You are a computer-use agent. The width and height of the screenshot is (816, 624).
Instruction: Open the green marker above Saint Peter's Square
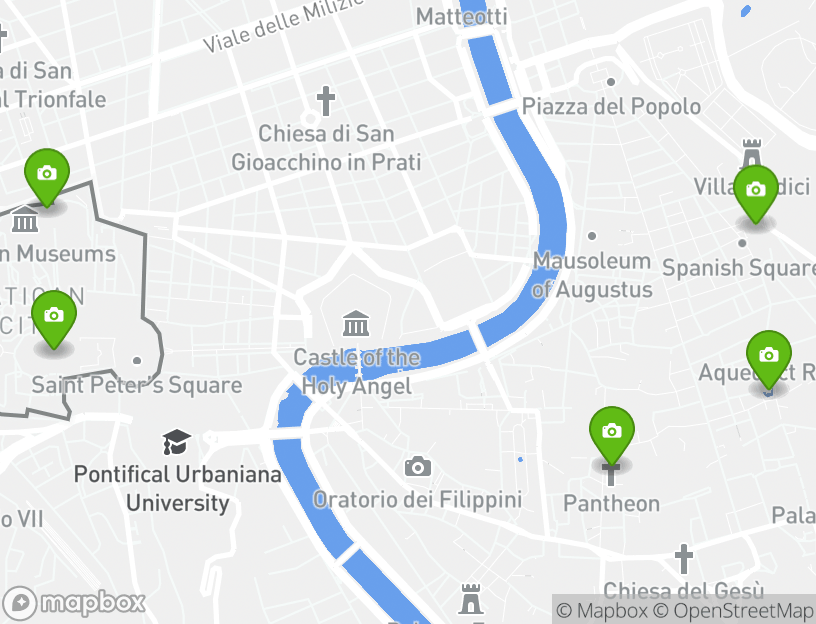coord(54,316)
